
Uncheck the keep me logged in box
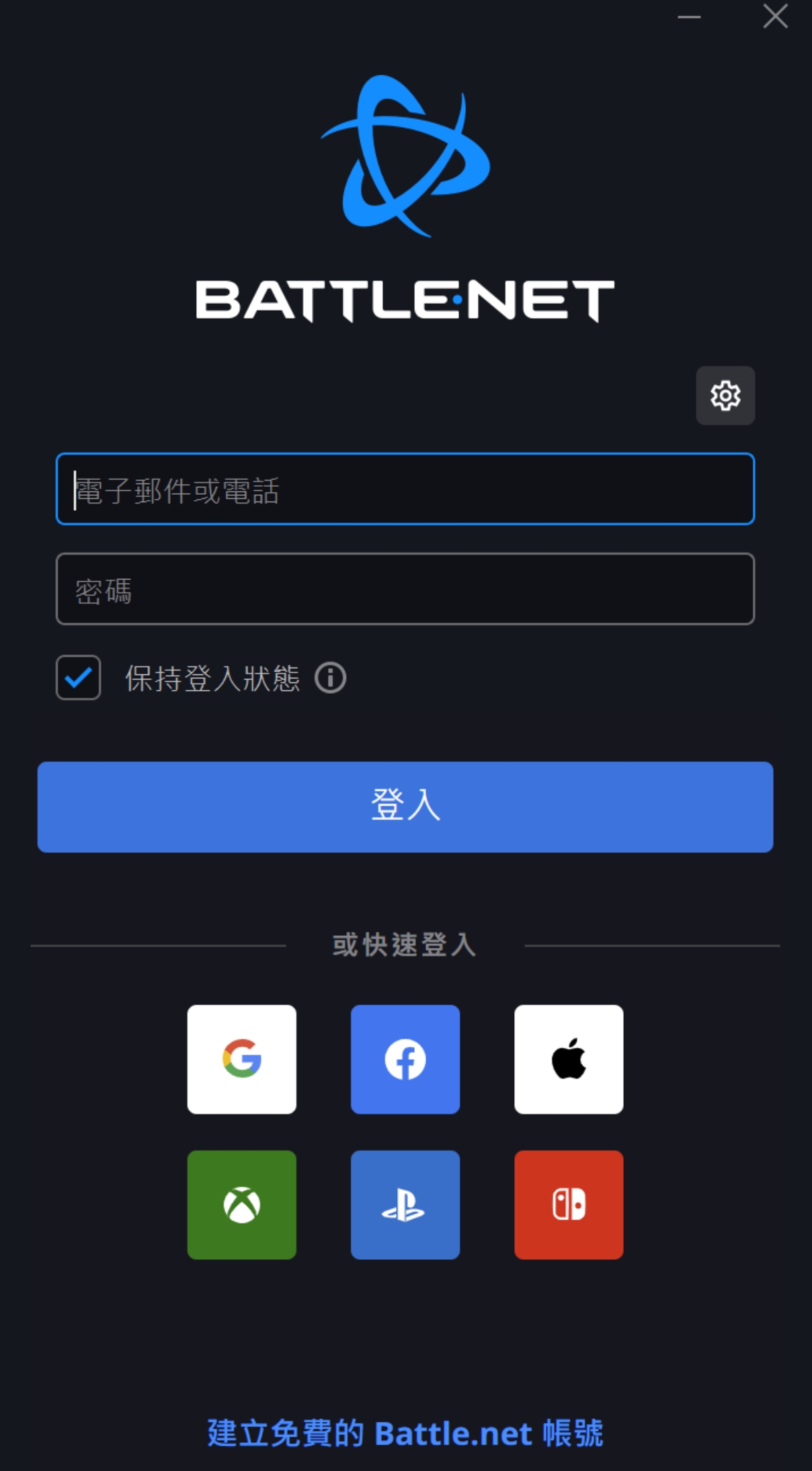click(x=79, y=678)
